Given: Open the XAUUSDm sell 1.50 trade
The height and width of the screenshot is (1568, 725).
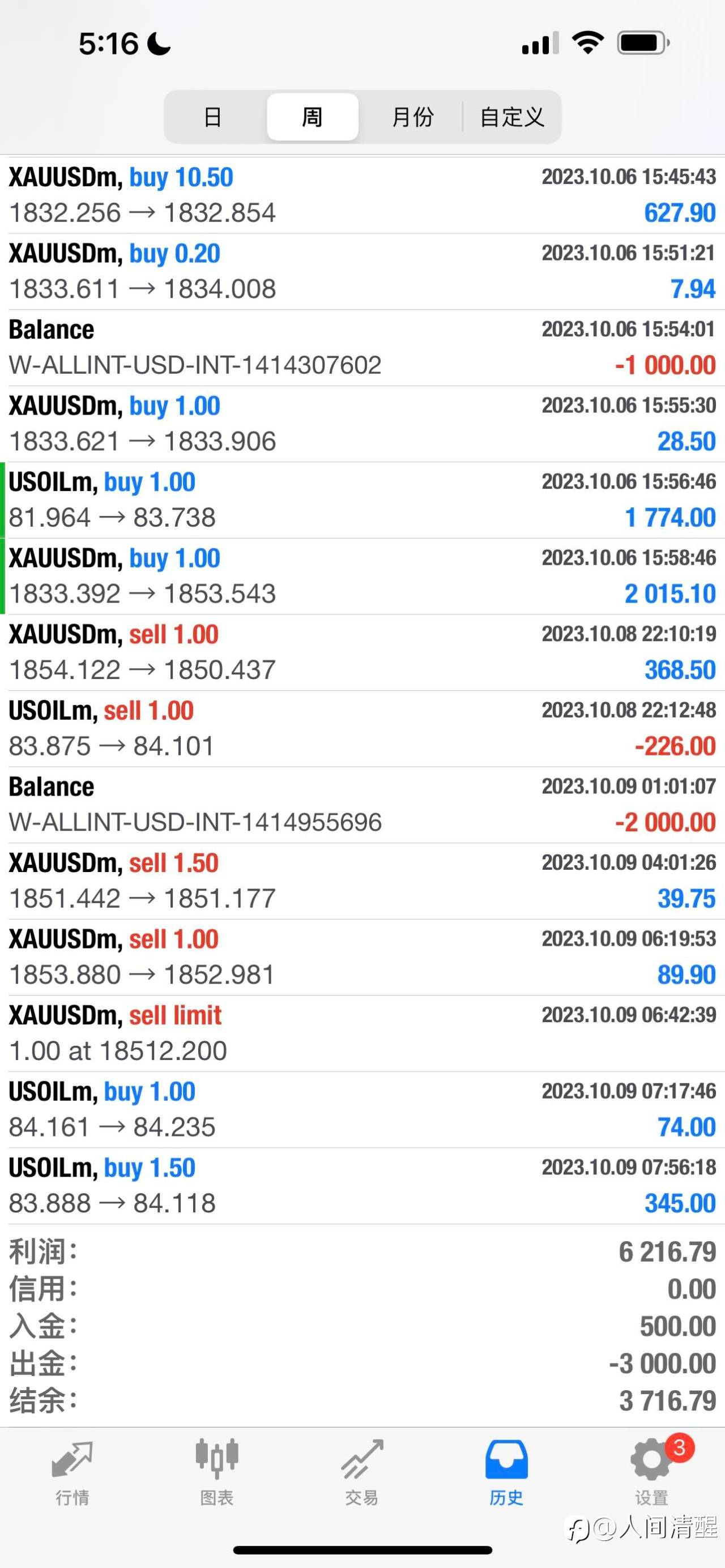Looking at the screenshot, I should 362,881.
